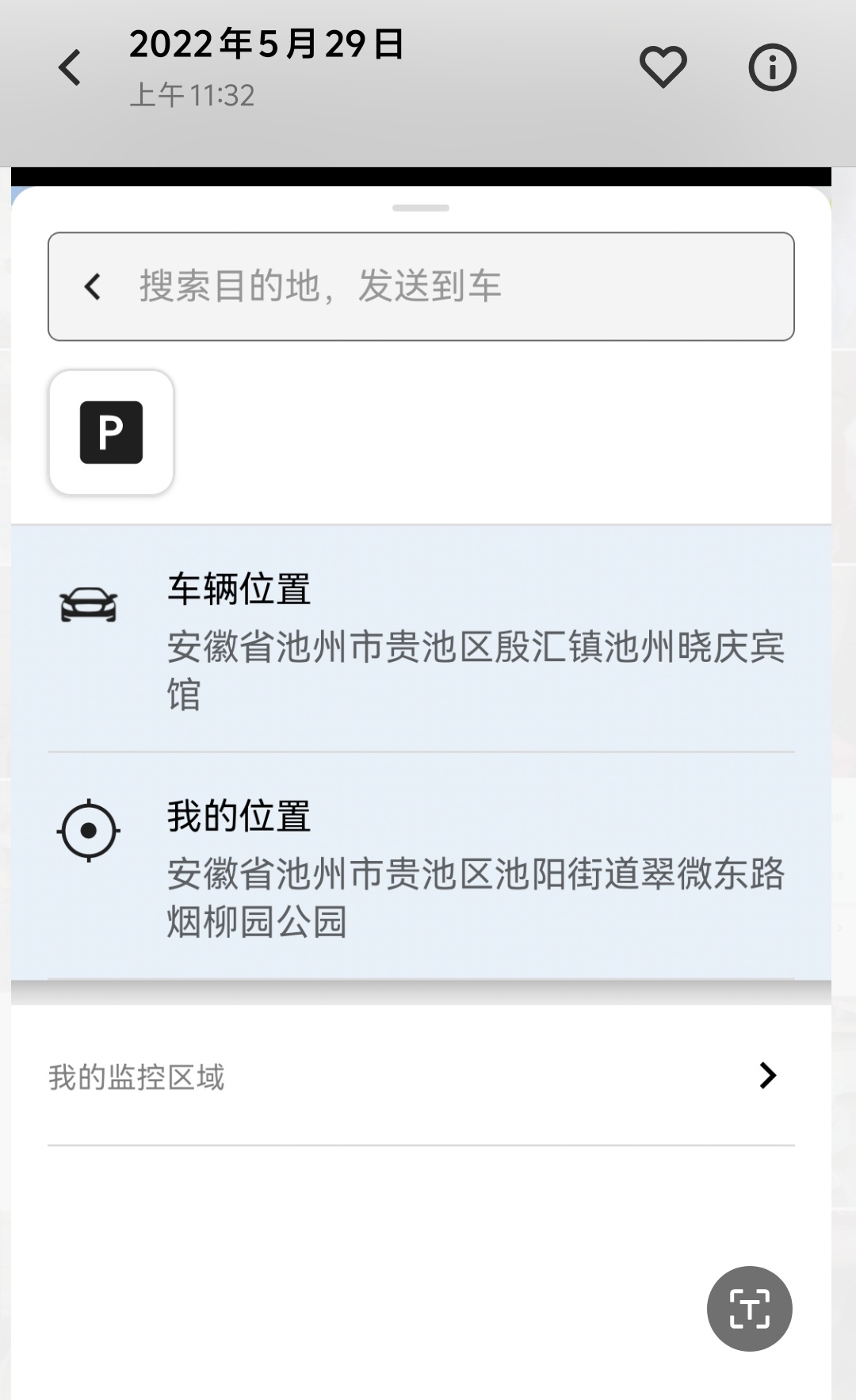Select the parking P button
856x1400 pixels.
coord(111,432)
